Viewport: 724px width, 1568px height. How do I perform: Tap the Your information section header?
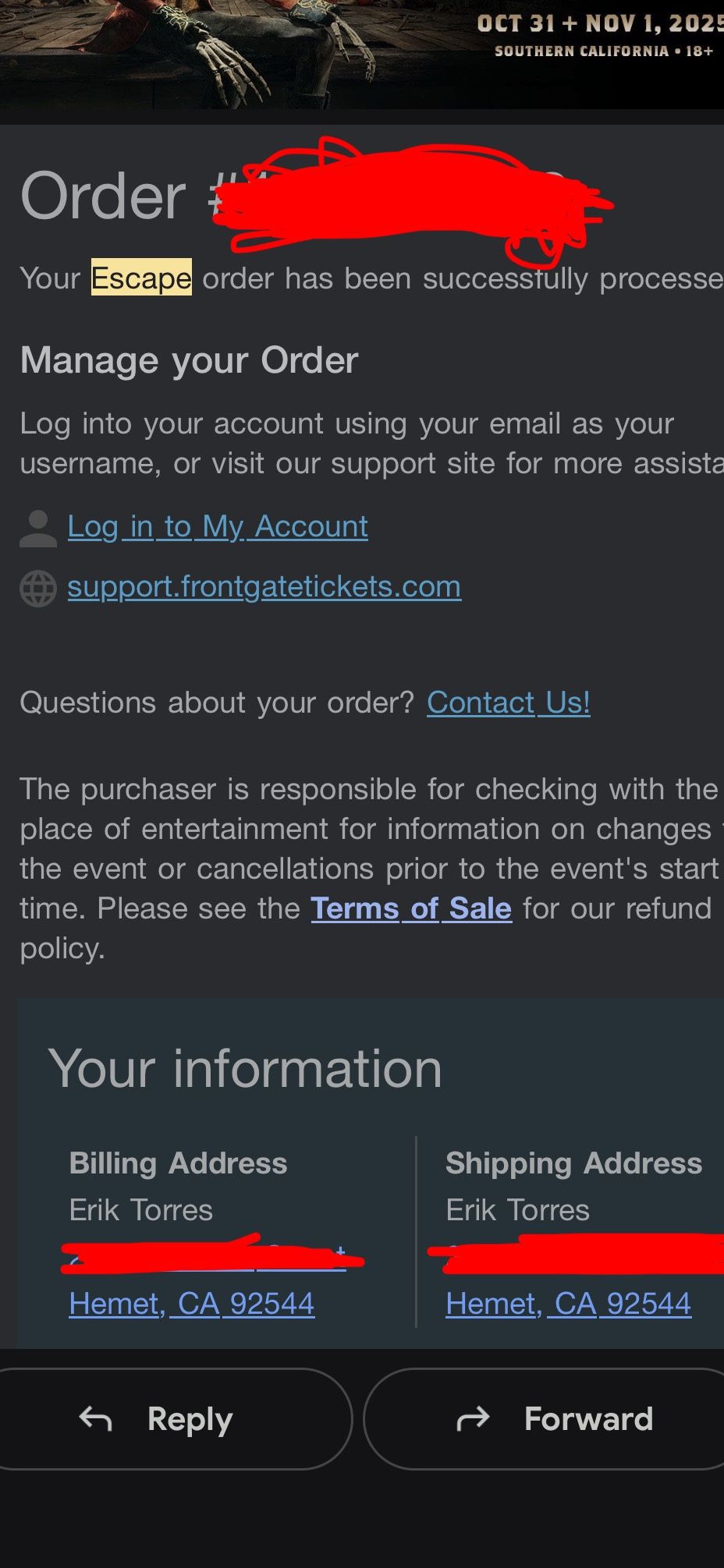click(247, 1069)
